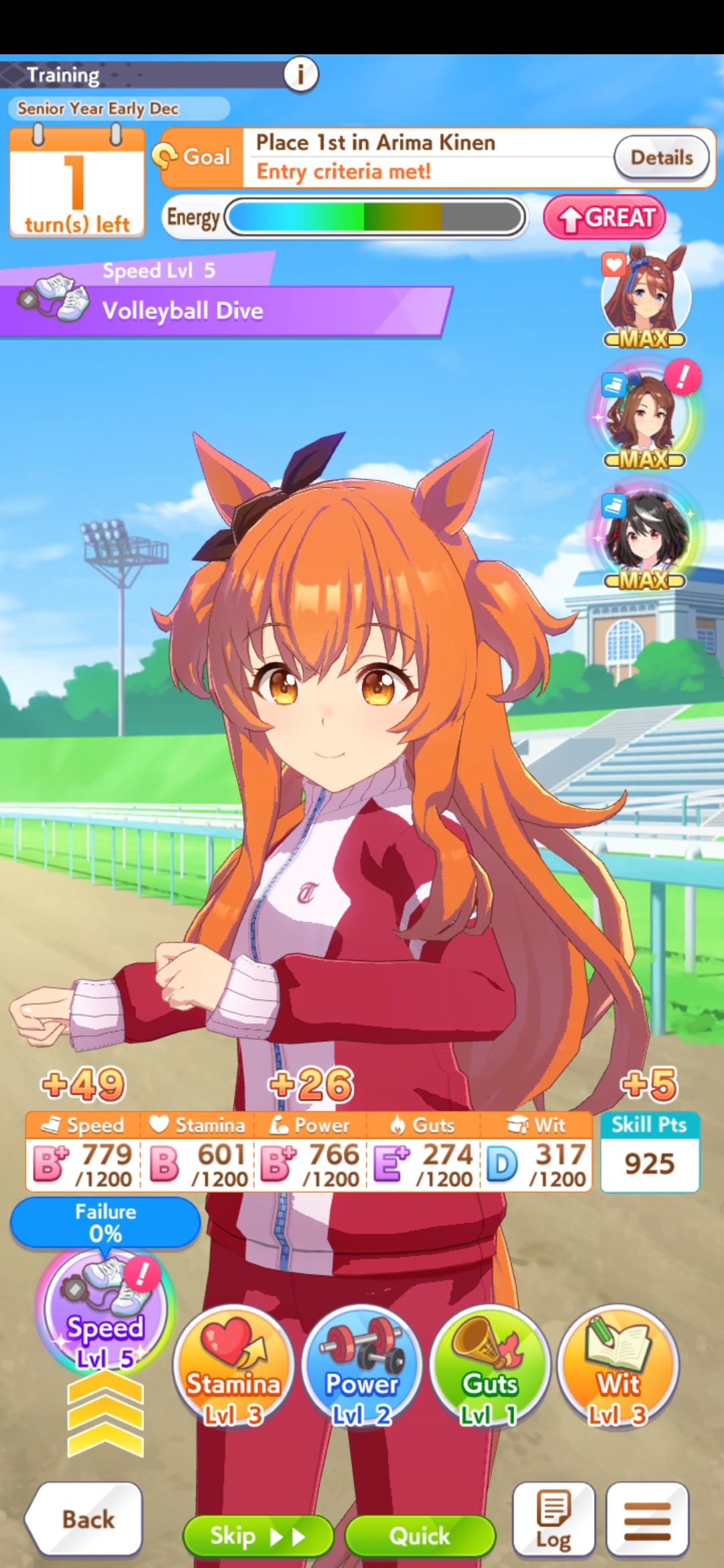Viewport: 724px width, 1568px height.
Task: Tap the Skip fast-forward button
Action: (258, 1536)
